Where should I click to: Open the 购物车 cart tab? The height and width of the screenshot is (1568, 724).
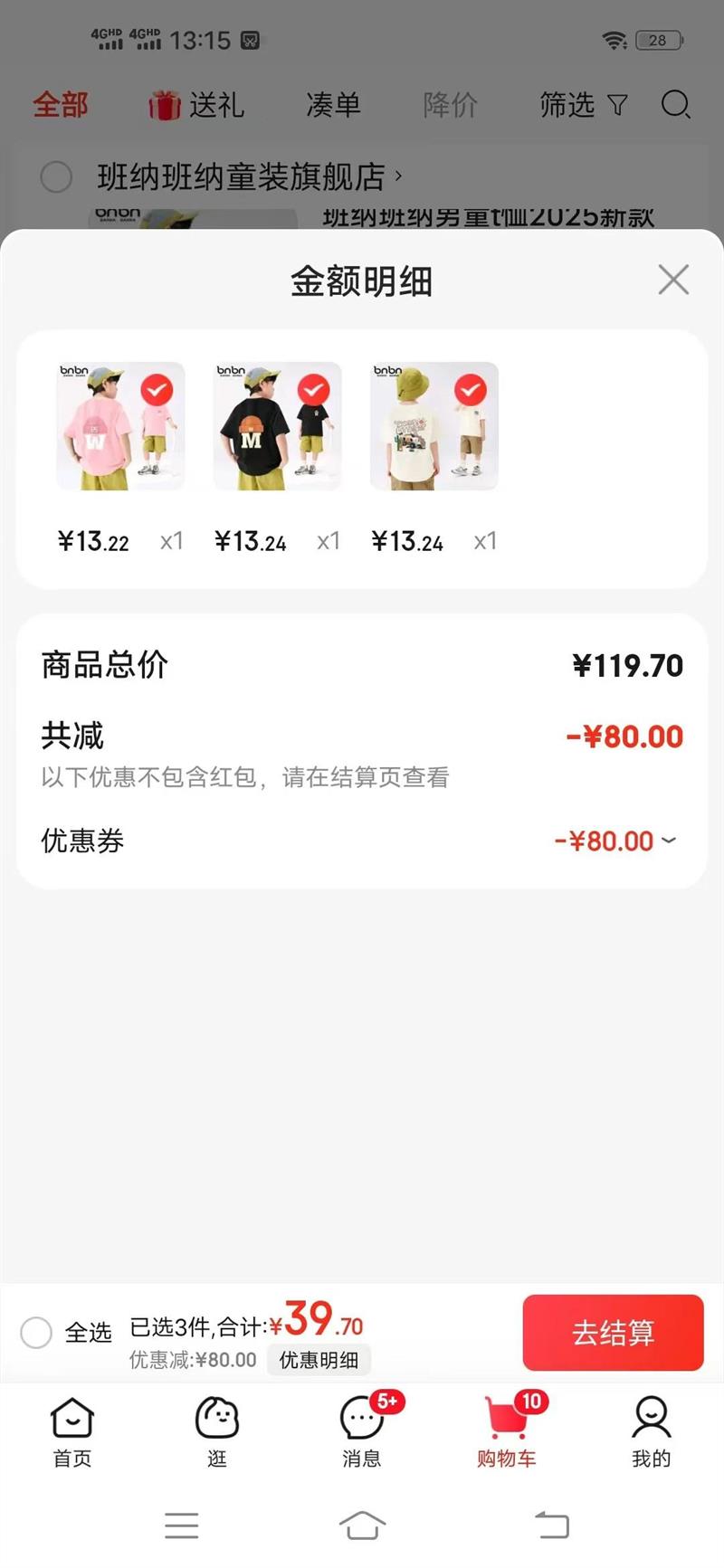click(507, 1430)
